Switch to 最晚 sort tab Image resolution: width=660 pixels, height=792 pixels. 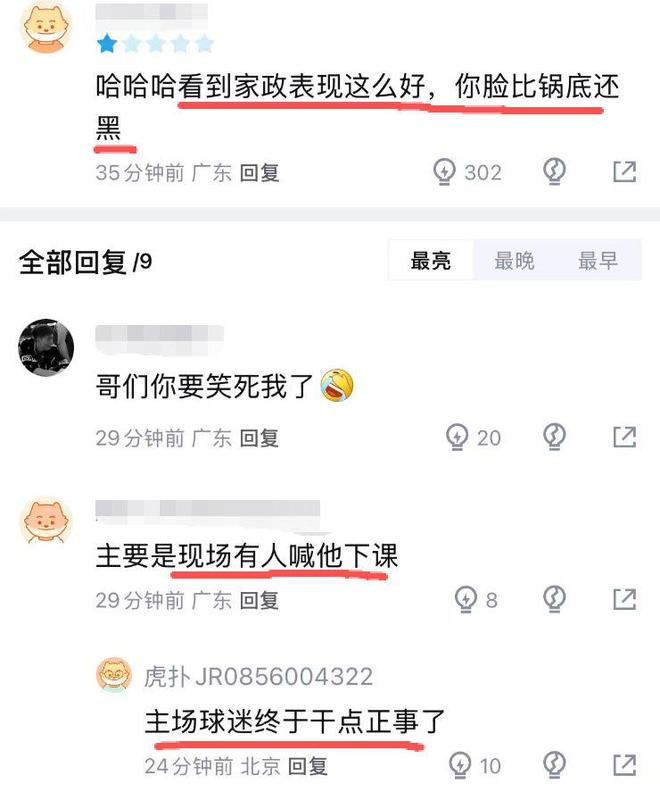[514, 262]
